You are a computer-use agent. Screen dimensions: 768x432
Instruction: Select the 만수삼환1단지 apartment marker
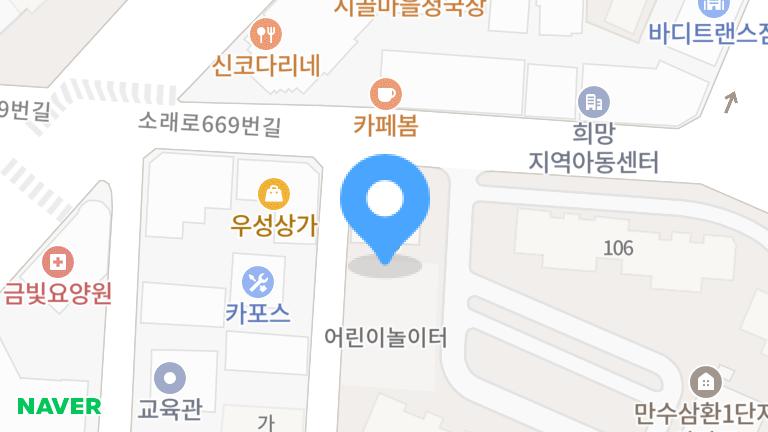coord(706,381)
